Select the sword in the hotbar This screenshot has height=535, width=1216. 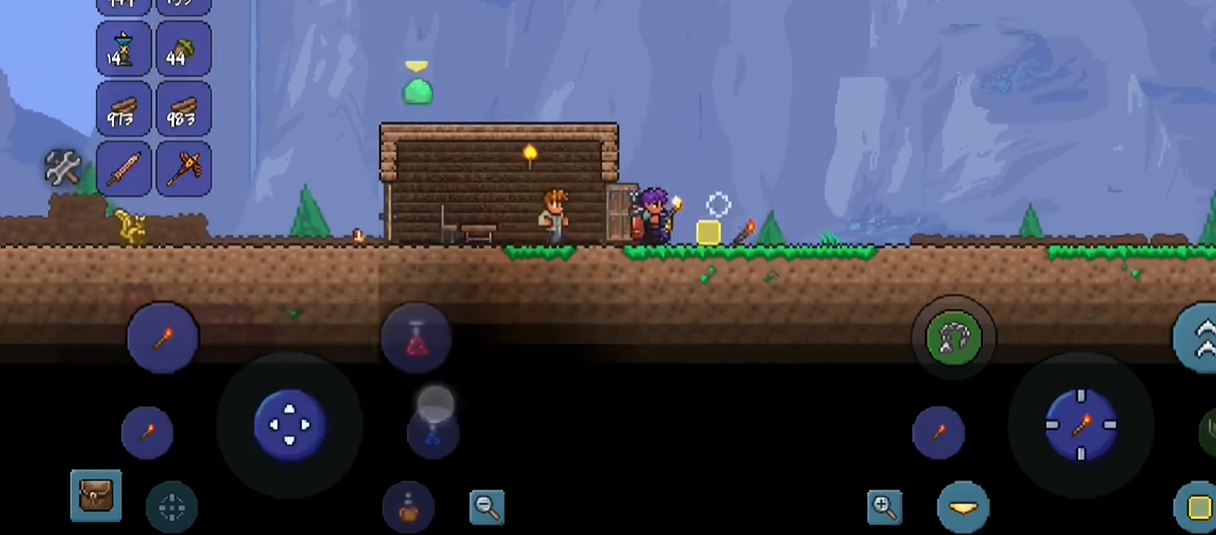pyautogui.click(x=124, y=169)
